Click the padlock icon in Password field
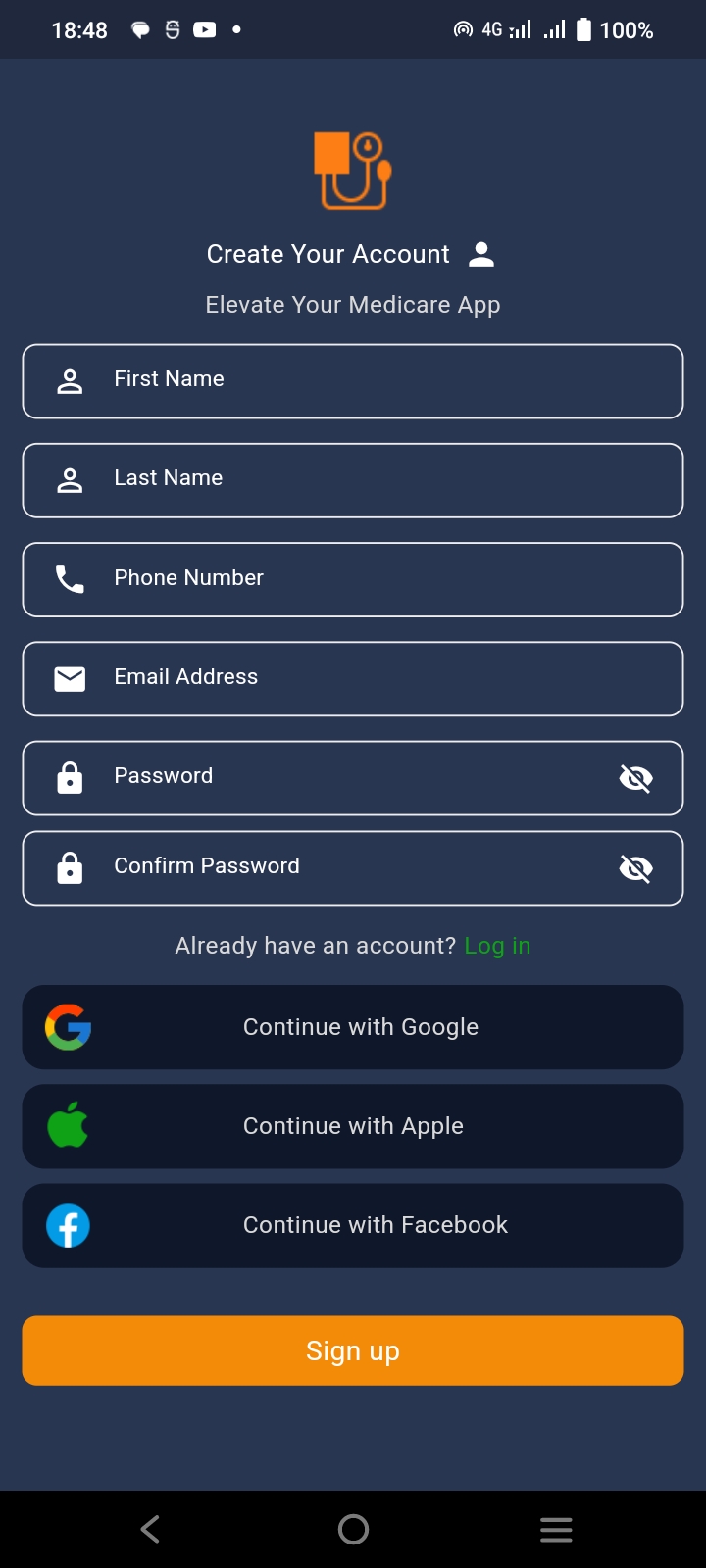Image resolution: width=706 pixels, height=1568 pixels. coord(70,777)
